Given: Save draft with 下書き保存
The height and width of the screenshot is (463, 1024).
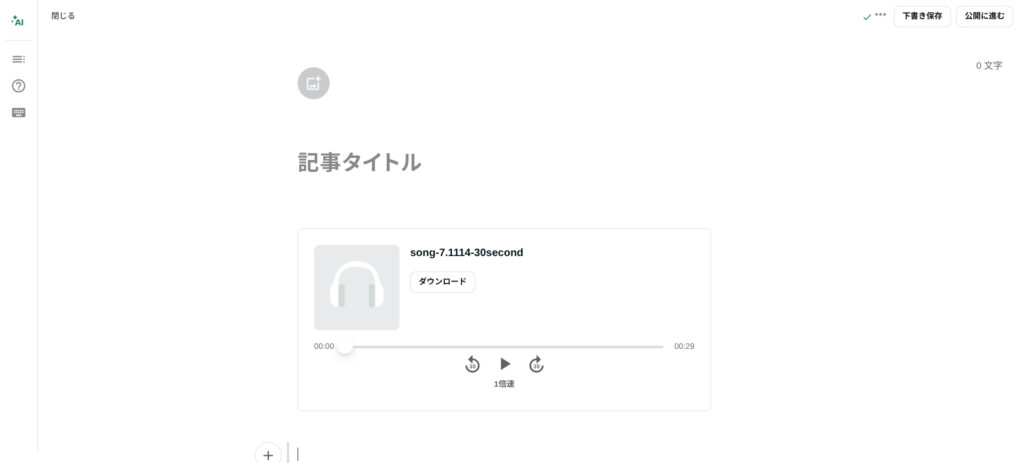Looking at the screenshot, I should tap(922, 16).
